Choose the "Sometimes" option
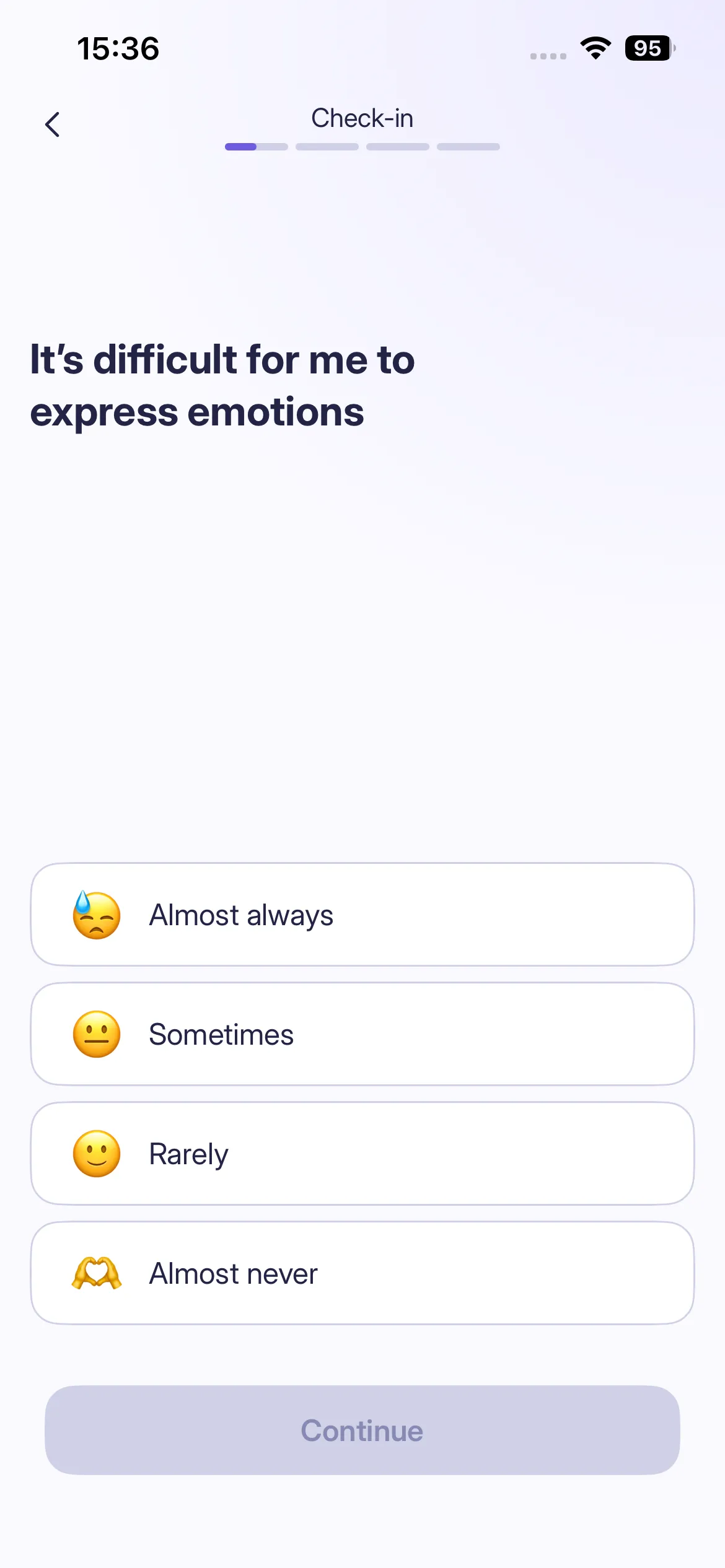Image resolution: width=725 pixels, height=1568 pixels. (362, 1034)
